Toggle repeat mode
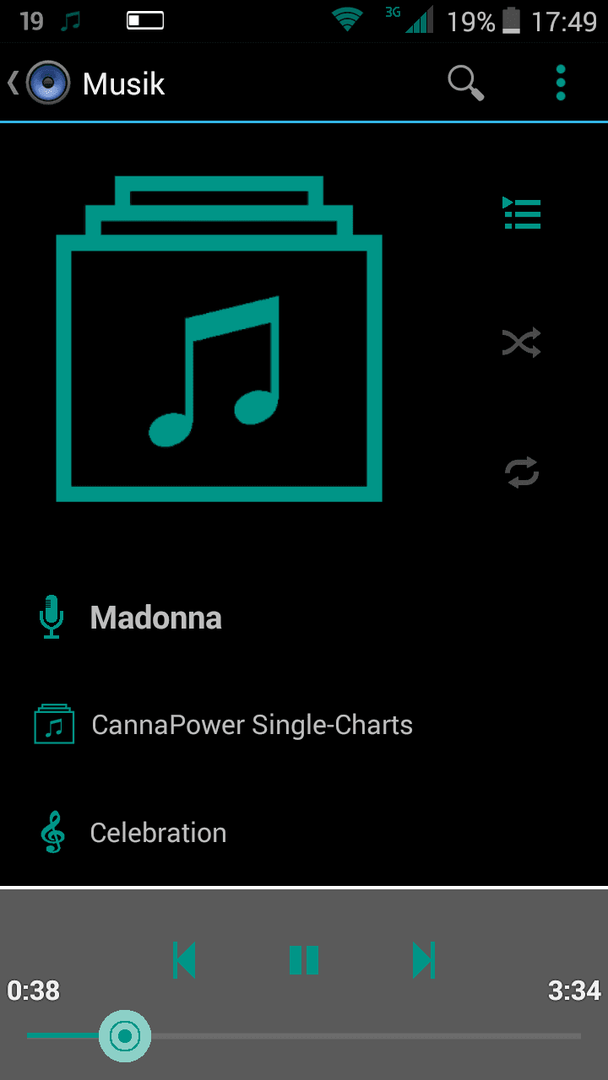Viewport: 608px width, 1080px height. click(522, 472)
